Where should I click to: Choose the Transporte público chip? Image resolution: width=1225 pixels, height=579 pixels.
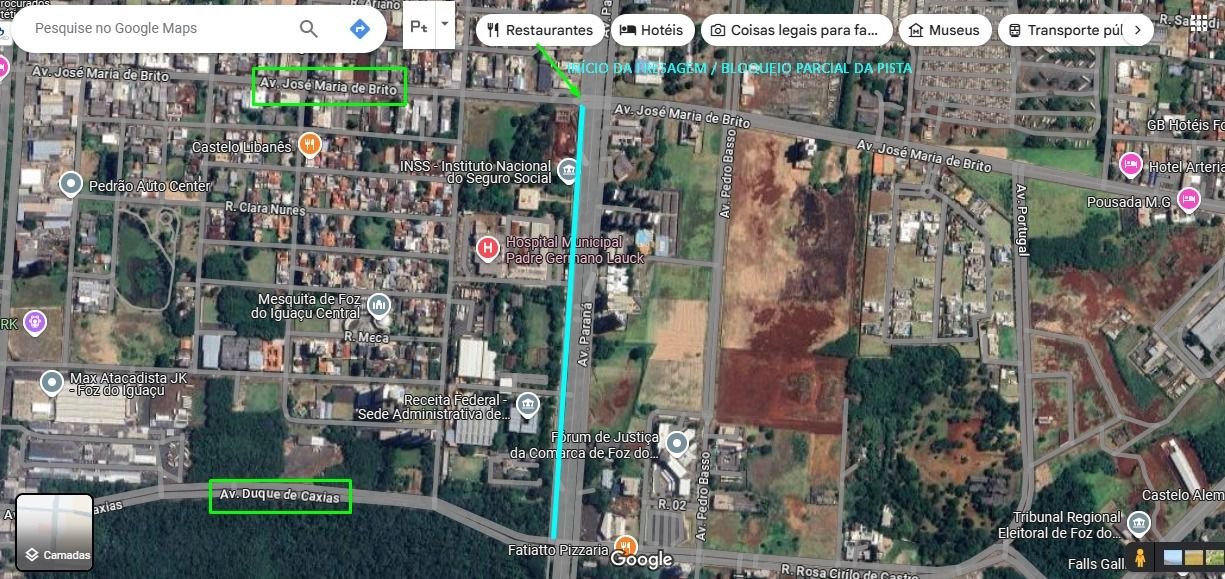coord(1065,30)
